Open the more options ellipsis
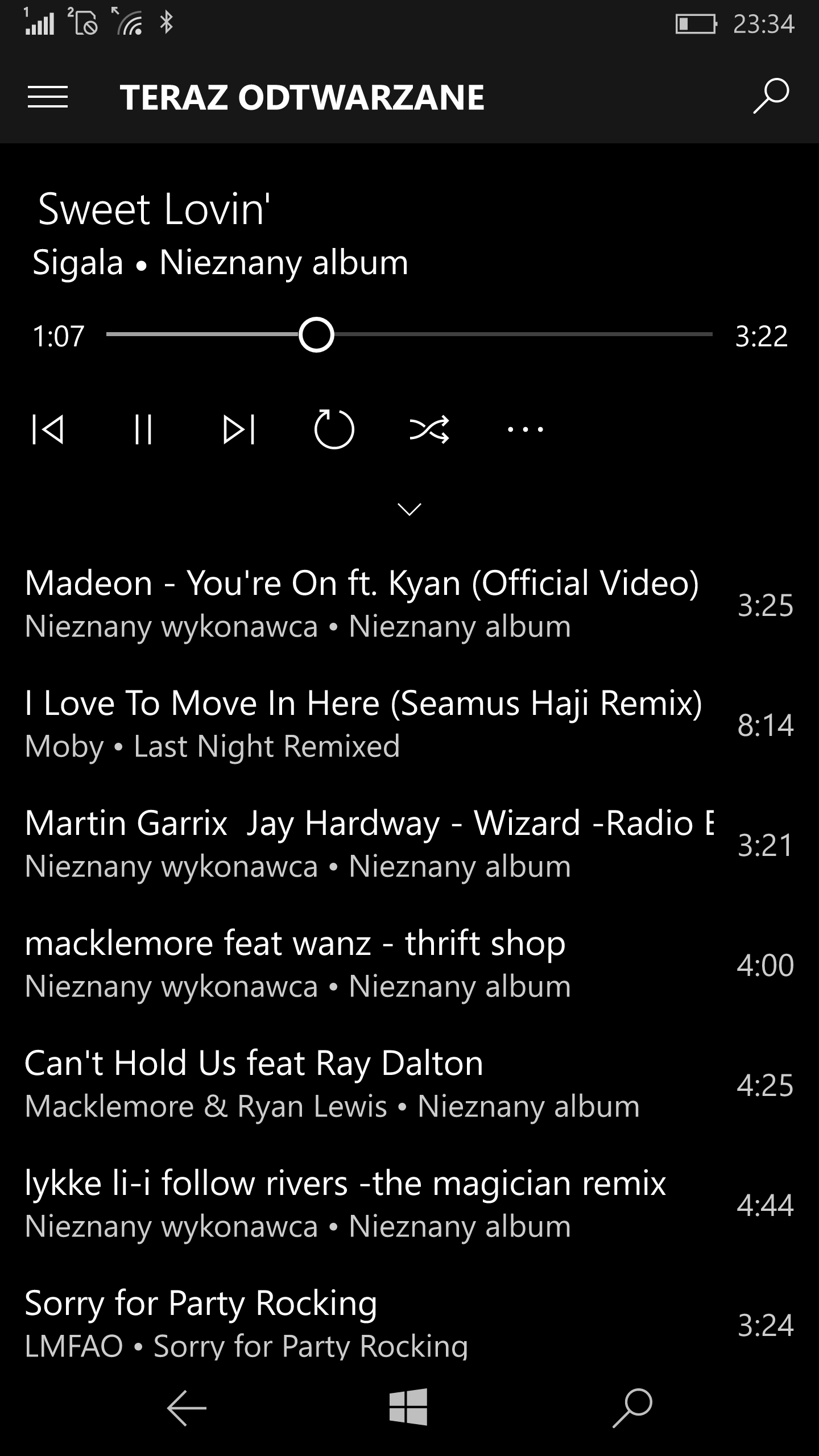Screen dimensions: 819x1456 525,429
